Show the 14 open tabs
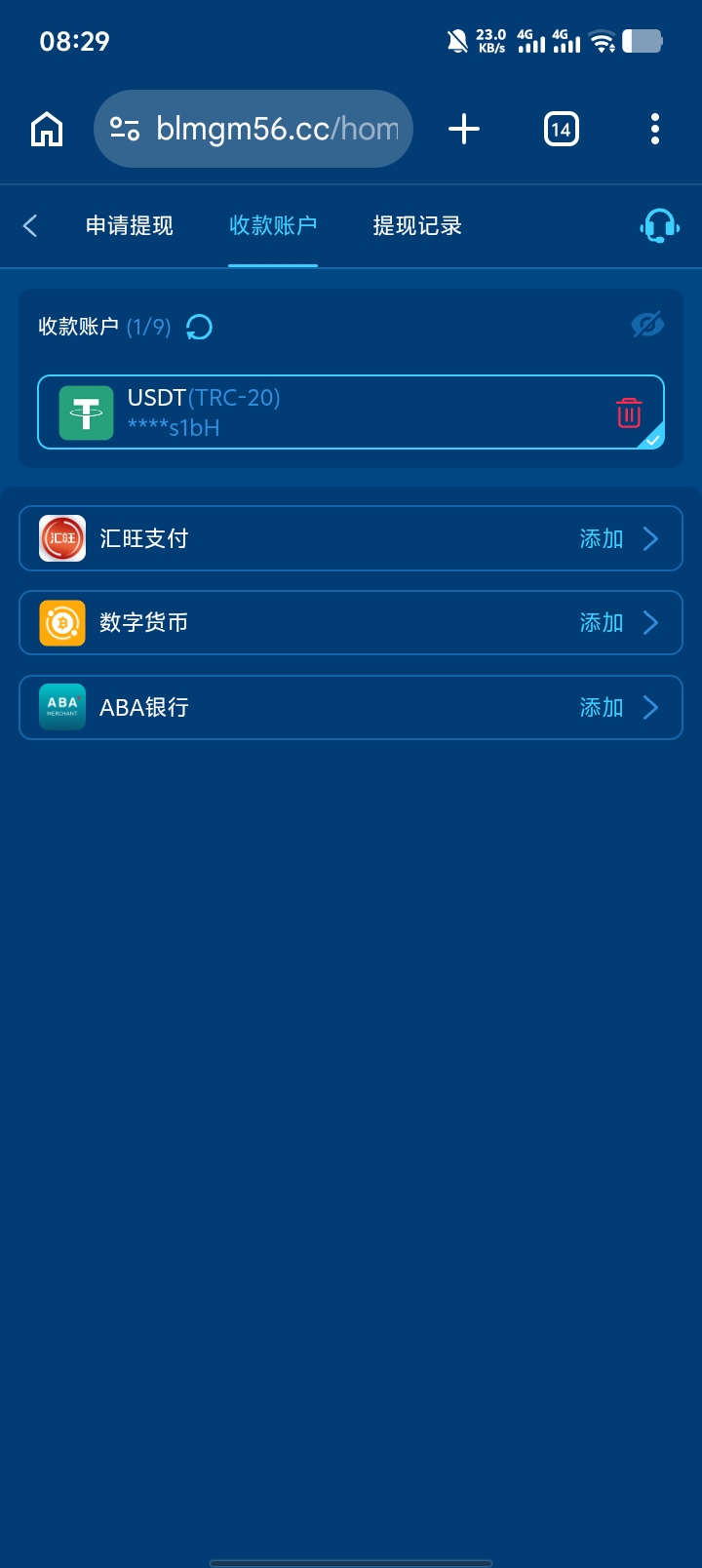The width and height of the screenshot is (702, 1568). point(561,129)
